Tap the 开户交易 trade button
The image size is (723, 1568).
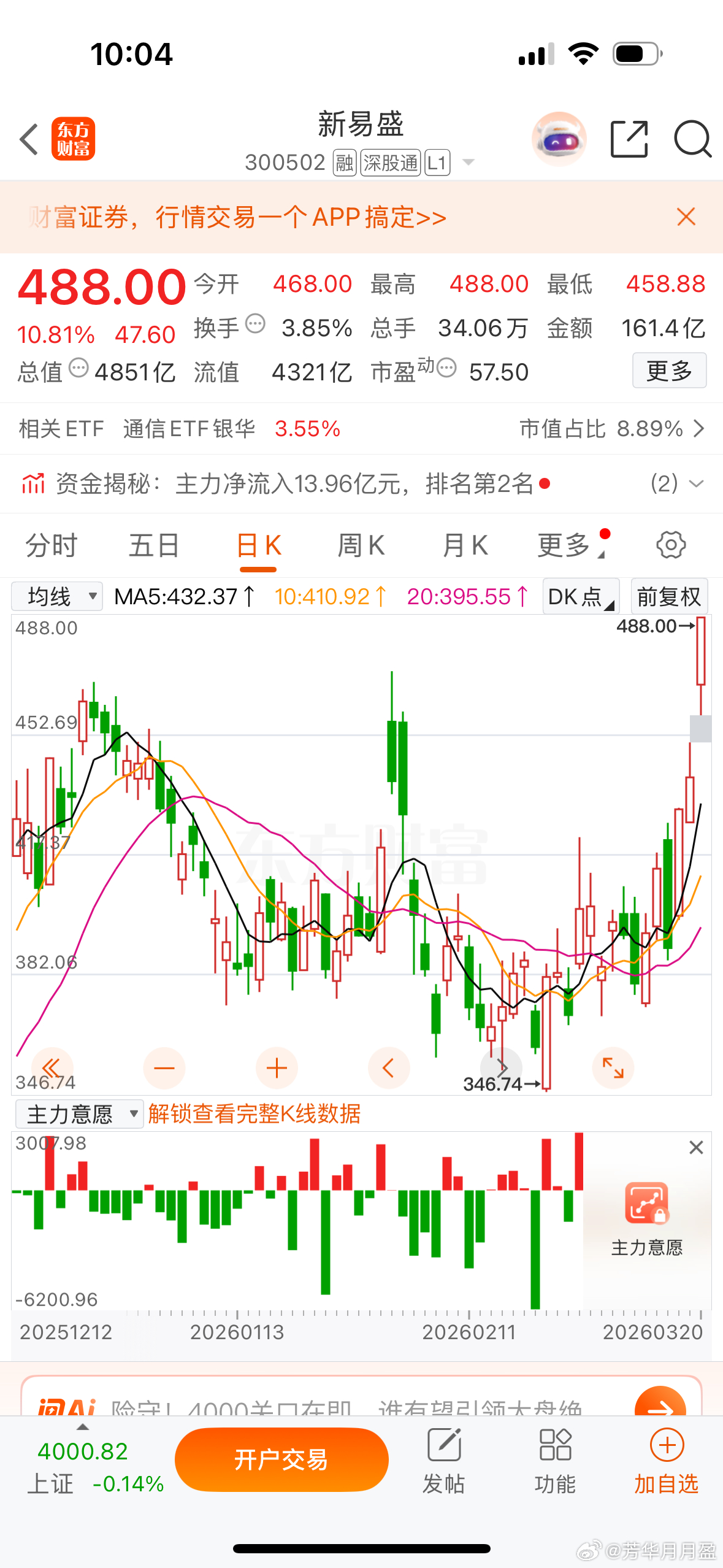pyautogui.click(x=281, y=1460)
